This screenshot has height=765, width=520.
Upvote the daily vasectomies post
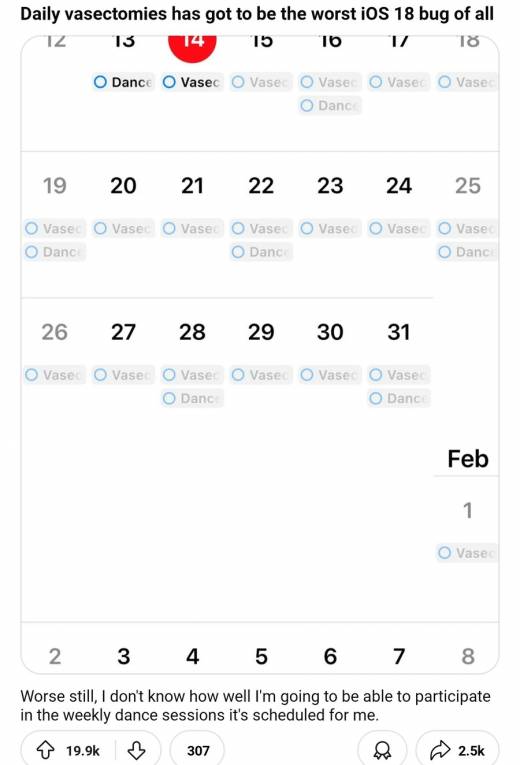(46, 750)
